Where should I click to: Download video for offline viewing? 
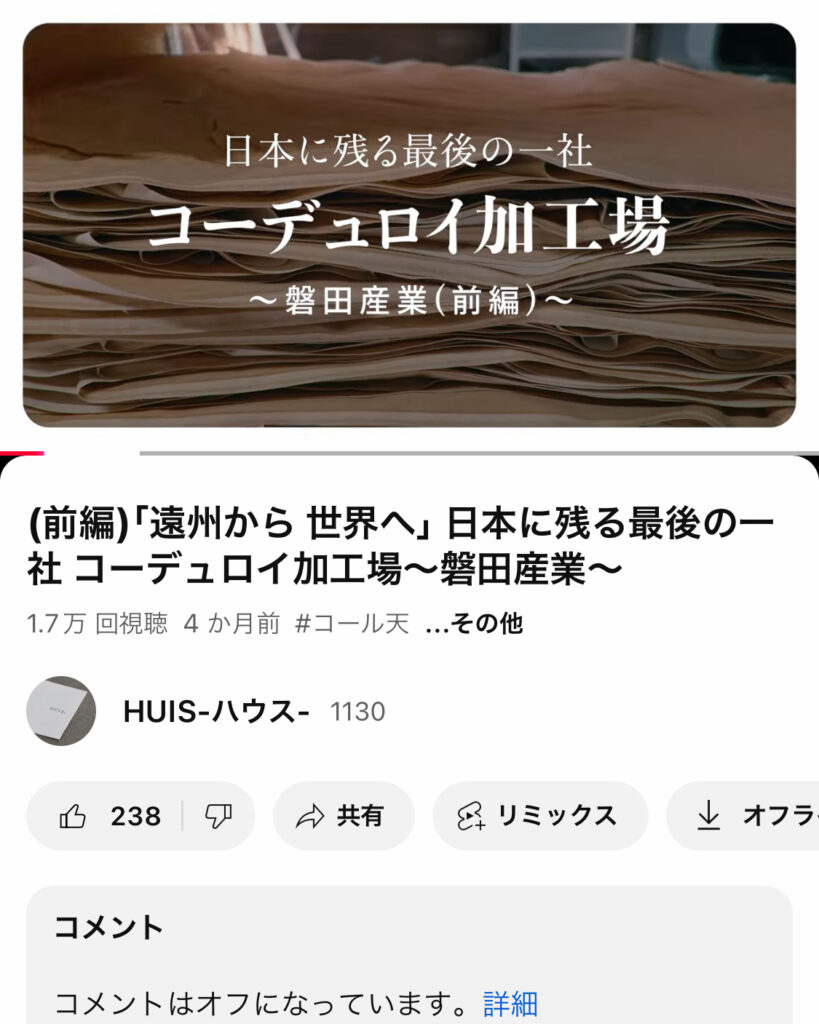coord(750,816)
